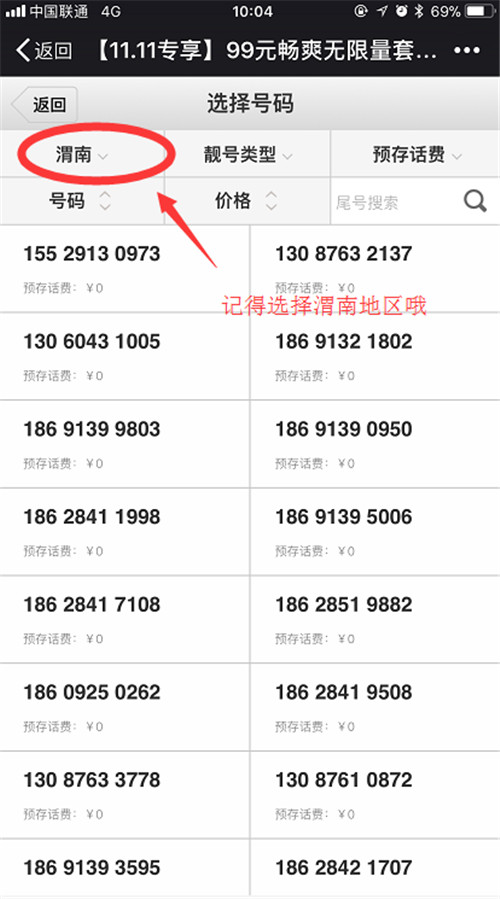
Task: Select number 186 0925 0262
Action: (124, 708)
